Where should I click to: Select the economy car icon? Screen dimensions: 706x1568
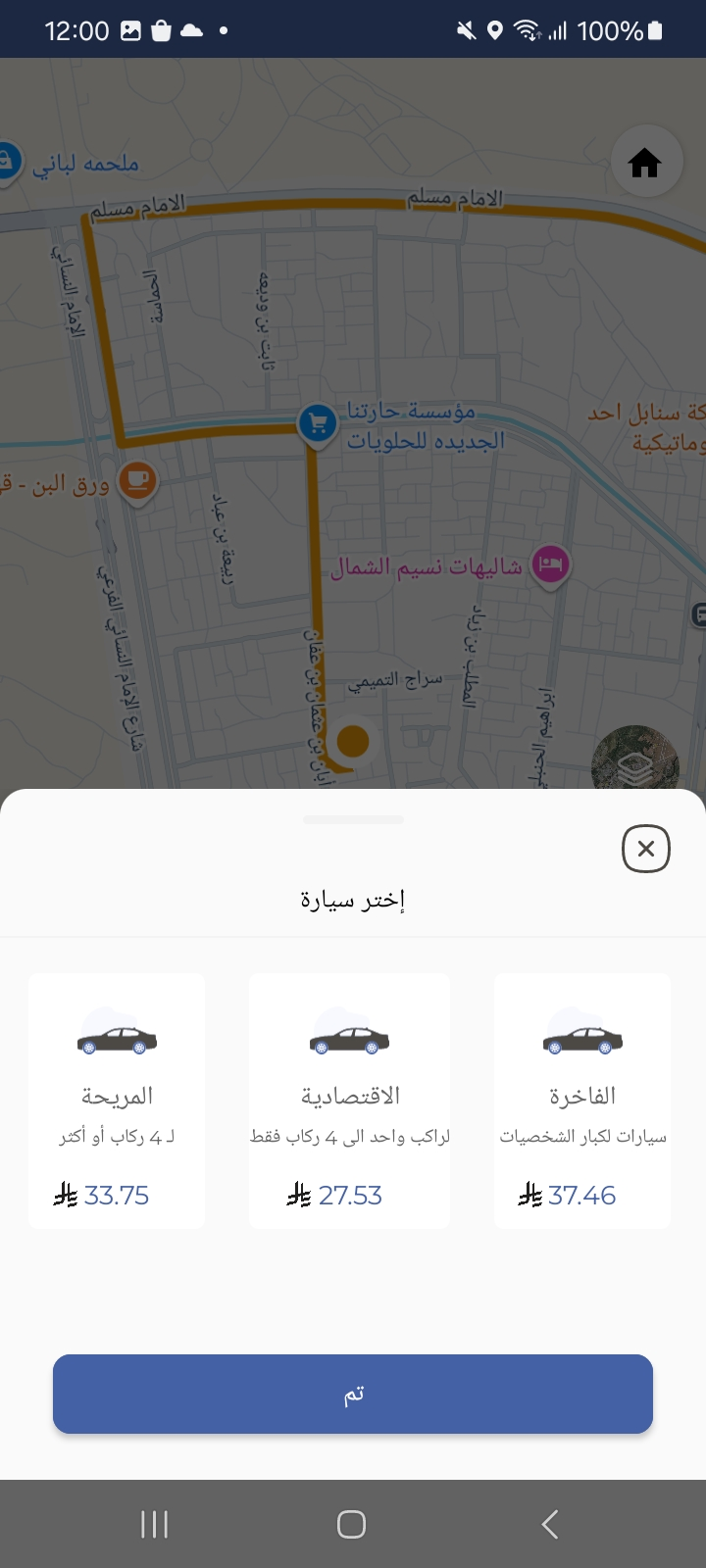coord(349,1039)
